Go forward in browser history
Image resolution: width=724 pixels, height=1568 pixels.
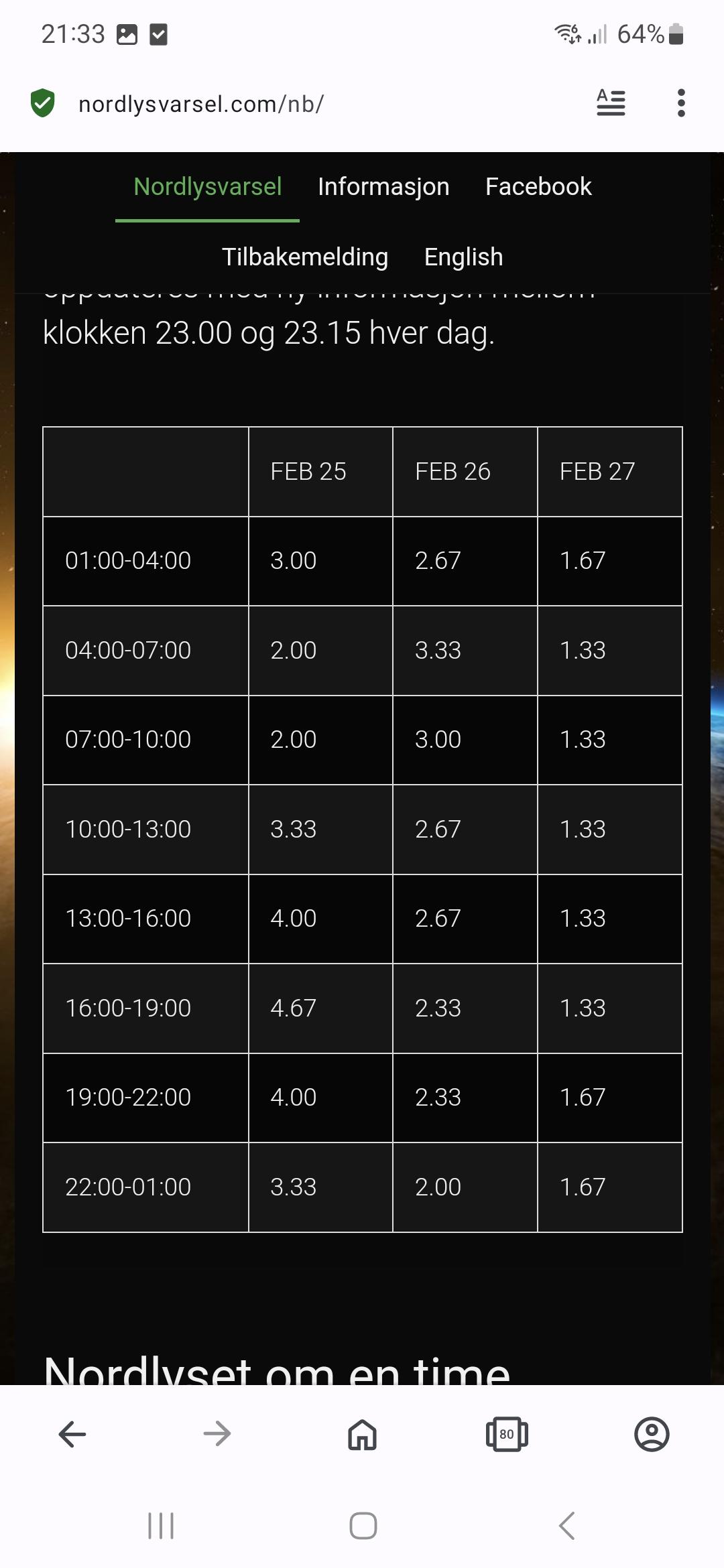[x=217, y=1435]
